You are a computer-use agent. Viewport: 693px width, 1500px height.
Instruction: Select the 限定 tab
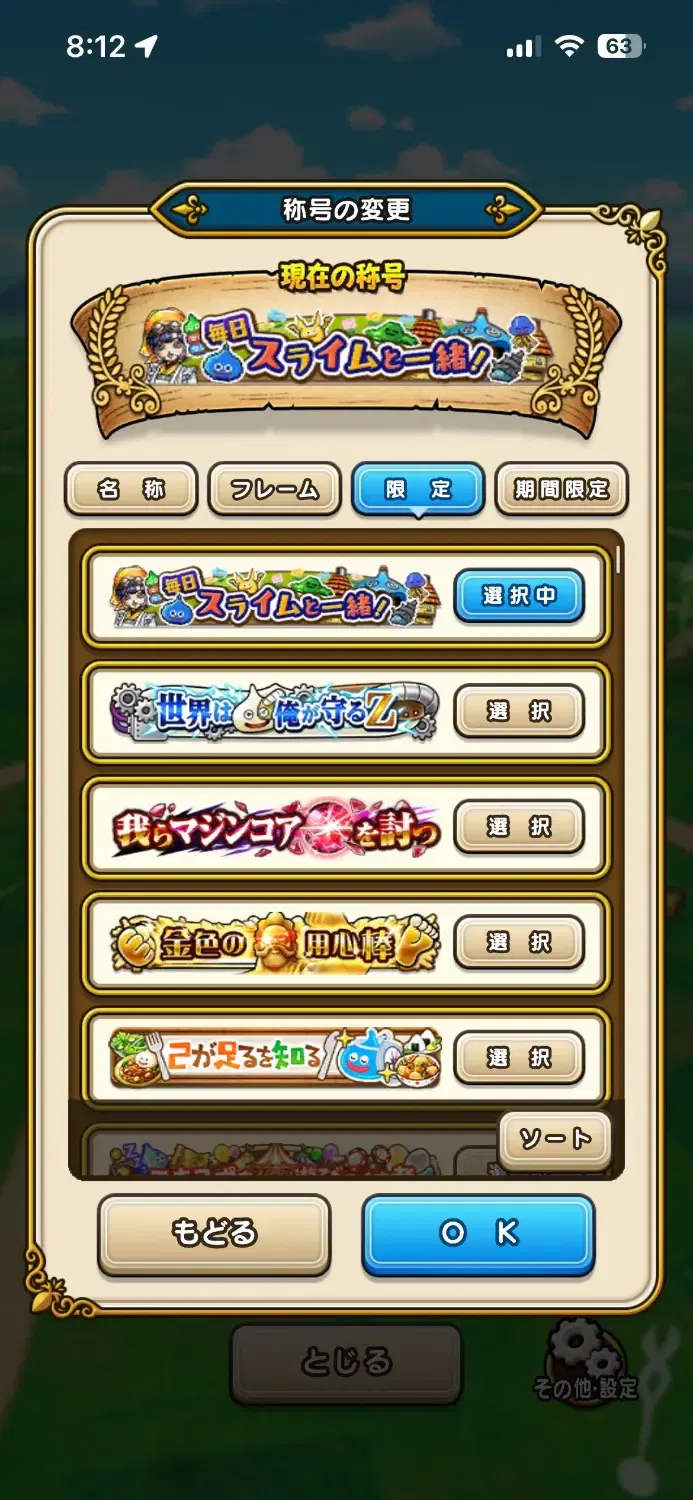(418, 489)
